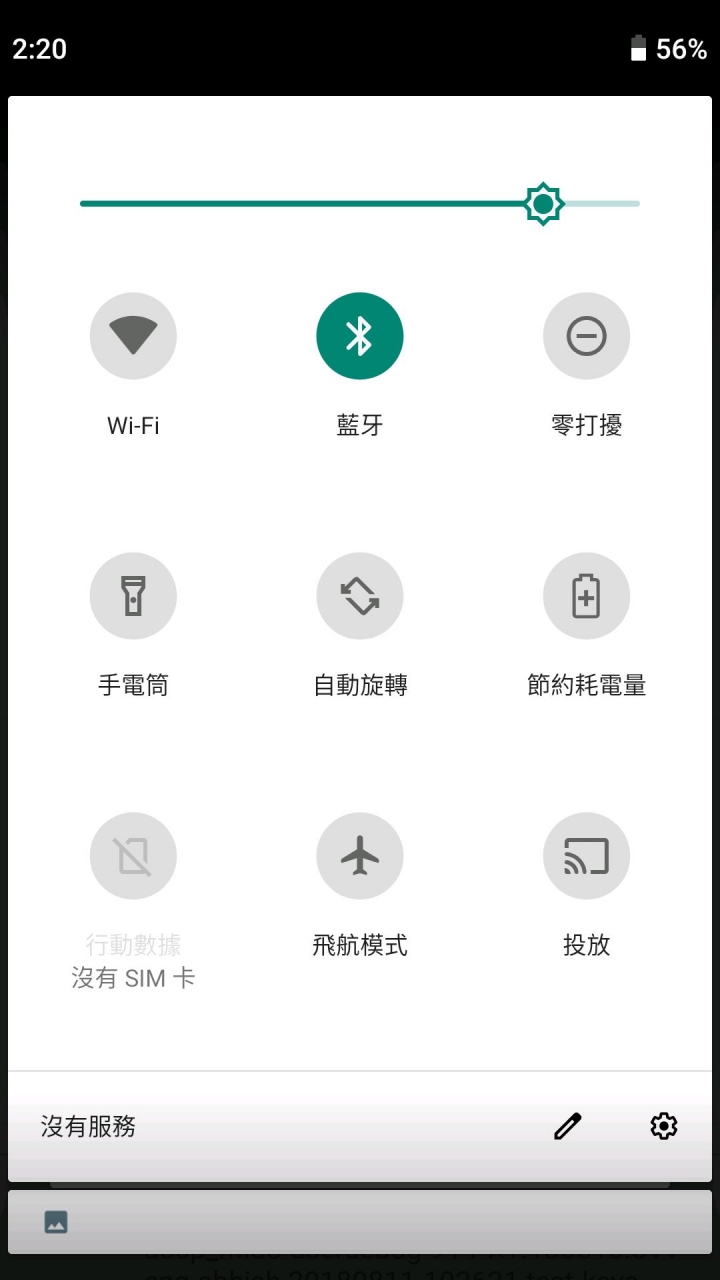Enable Wi-Fi from quick settings
The height and width of the screenshot is (1280, 720).
coord(133,335)
